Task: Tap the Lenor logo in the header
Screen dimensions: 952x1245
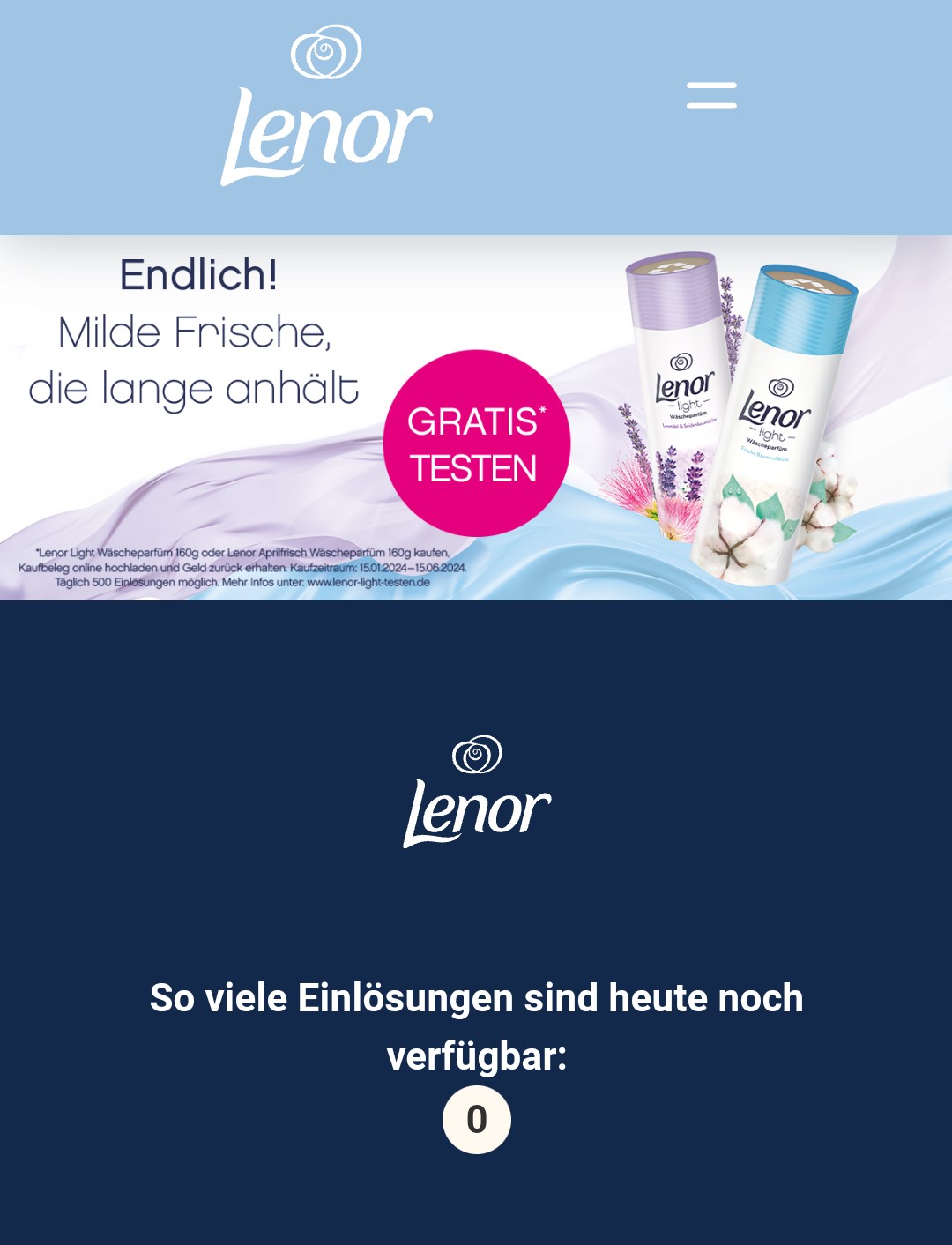Action: [x=326, y=108]
